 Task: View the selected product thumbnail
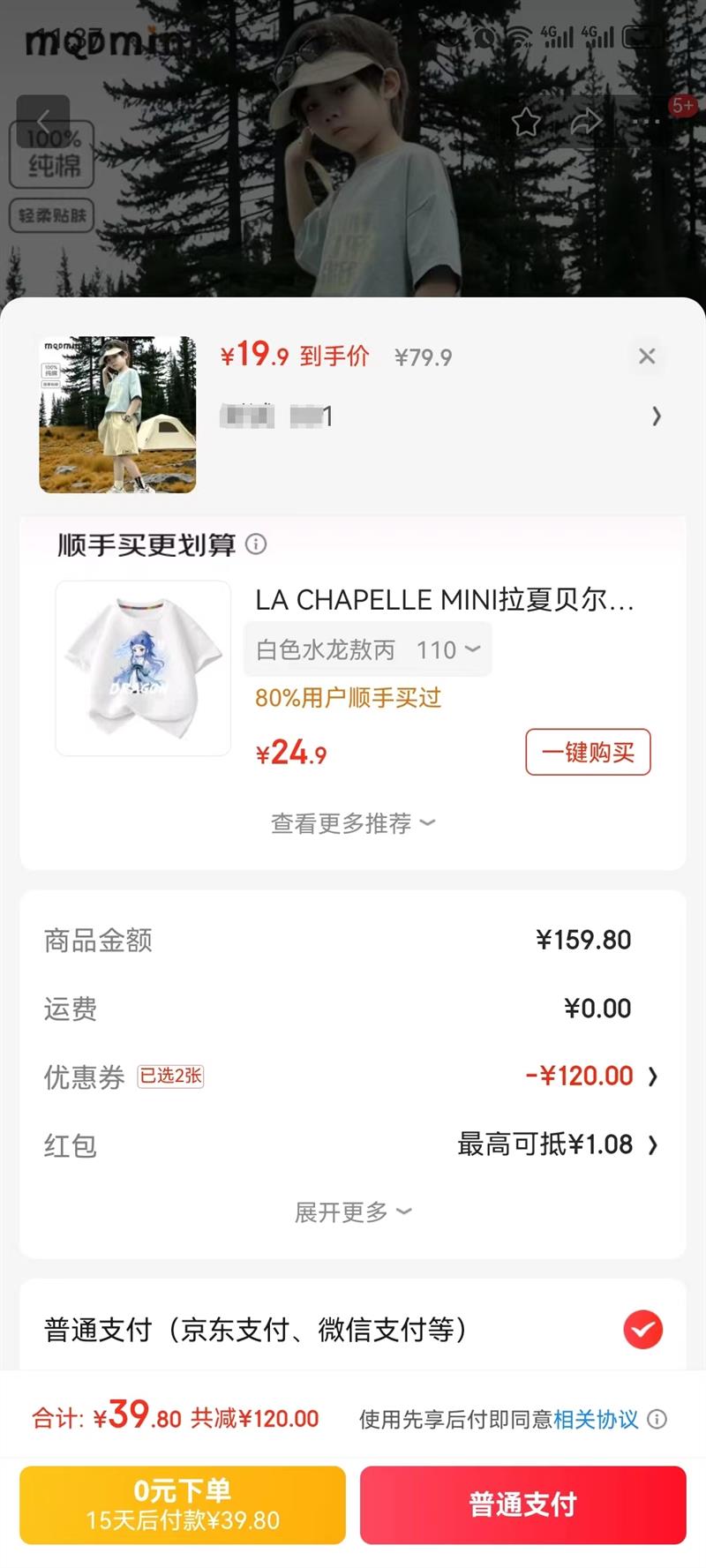pos(117,414)
